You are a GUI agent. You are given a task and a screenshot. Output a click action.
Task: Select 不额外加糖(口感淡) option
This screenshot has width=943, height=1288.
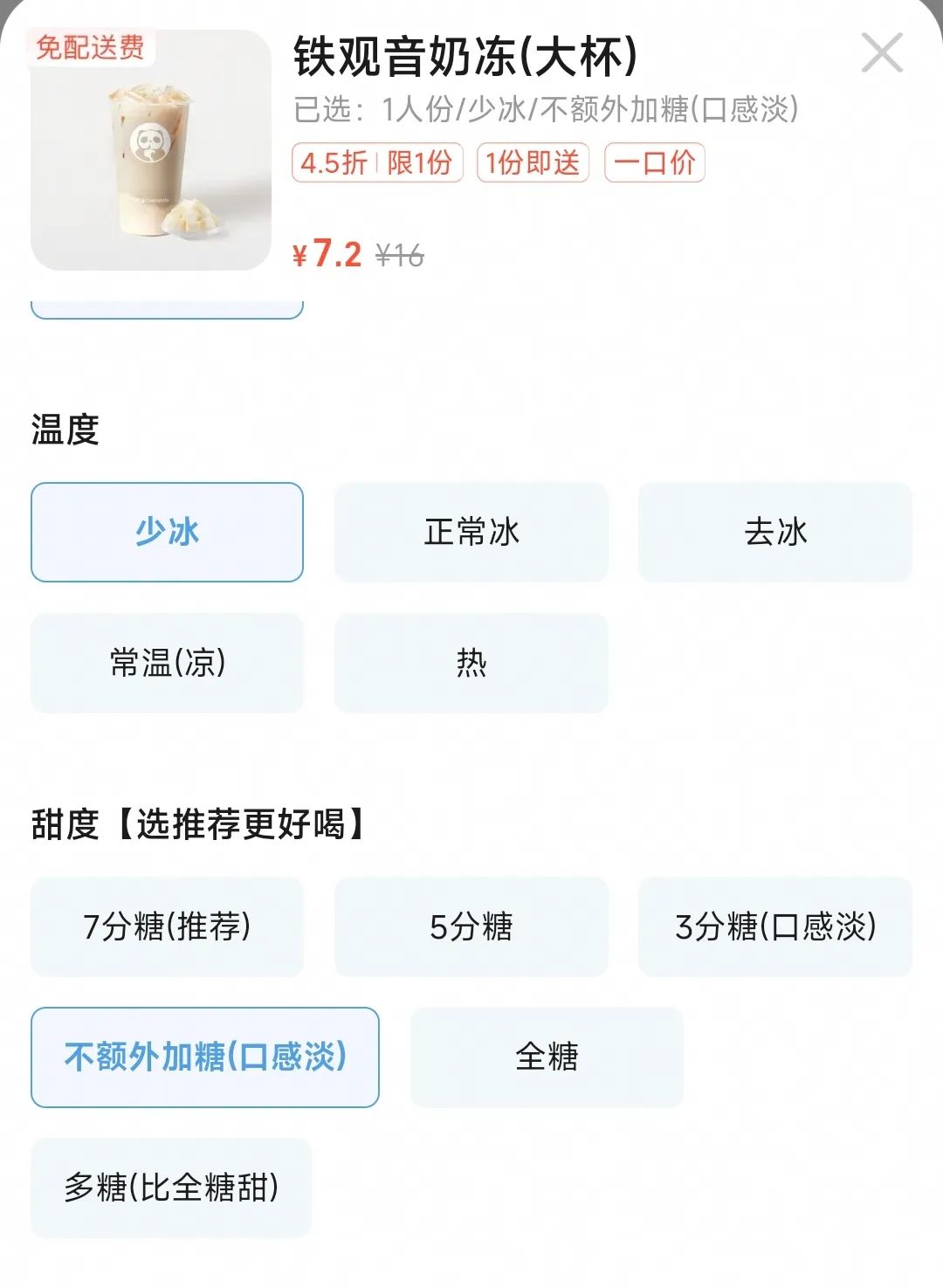(x=205, y=1057)
